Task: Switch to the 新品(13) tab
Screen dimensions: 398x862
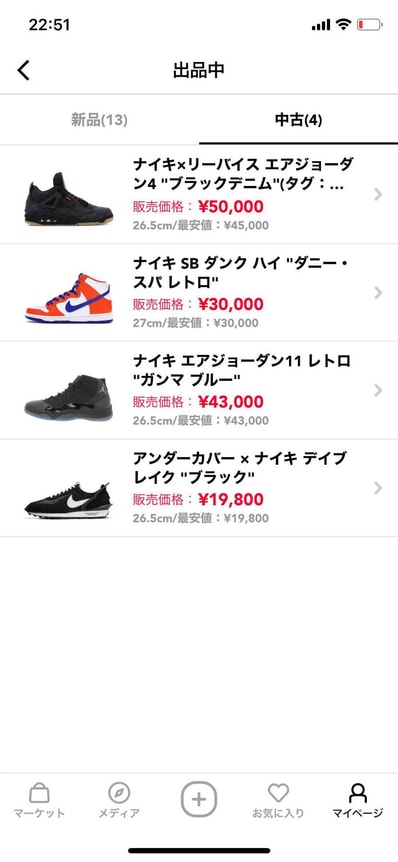Action: pyautogui.click(x=100, y=120)
